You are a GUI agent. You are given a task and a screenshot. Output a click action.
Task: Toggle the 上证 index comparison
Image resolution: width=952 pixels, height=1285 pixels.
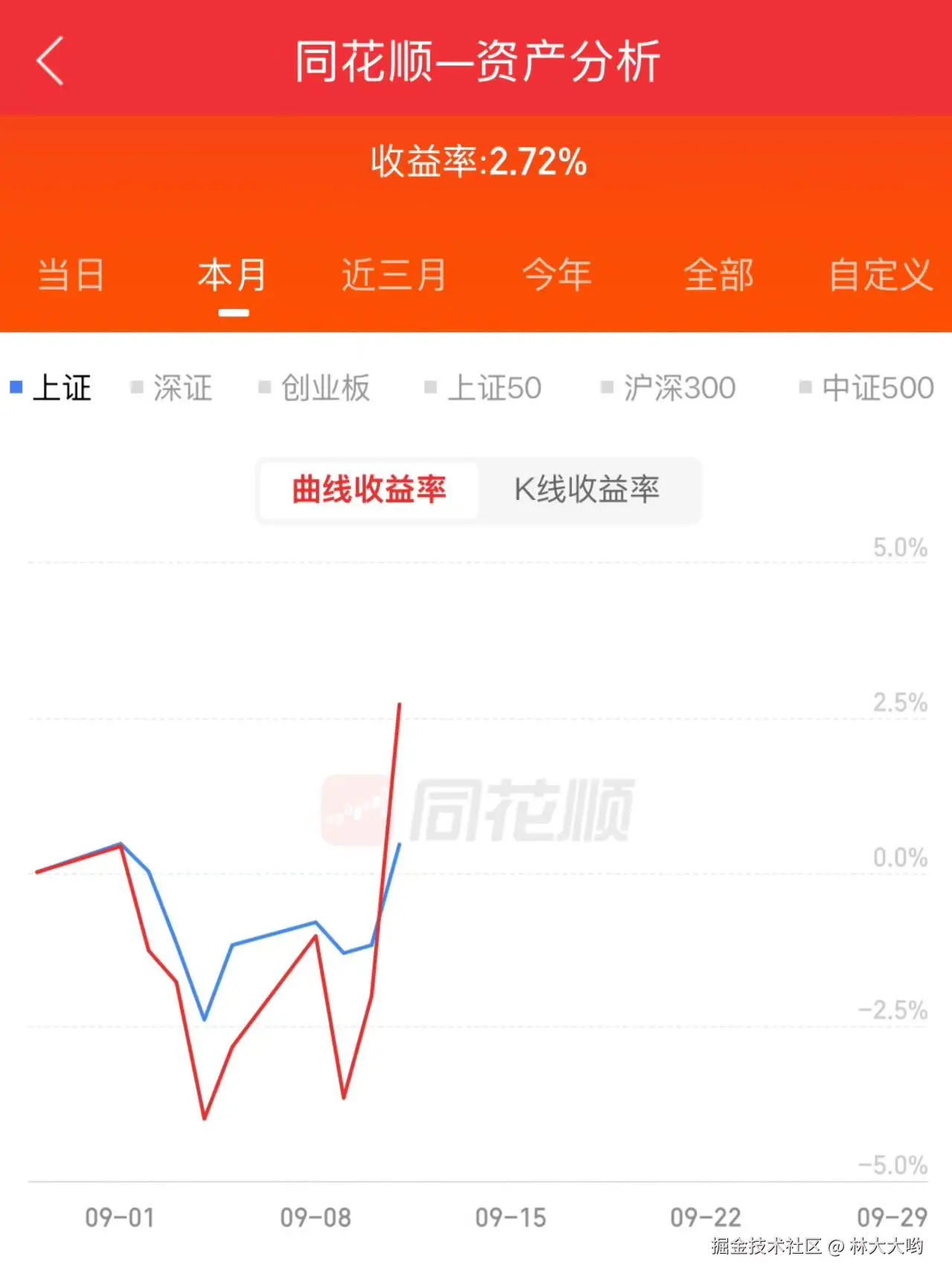pos(51,388)
